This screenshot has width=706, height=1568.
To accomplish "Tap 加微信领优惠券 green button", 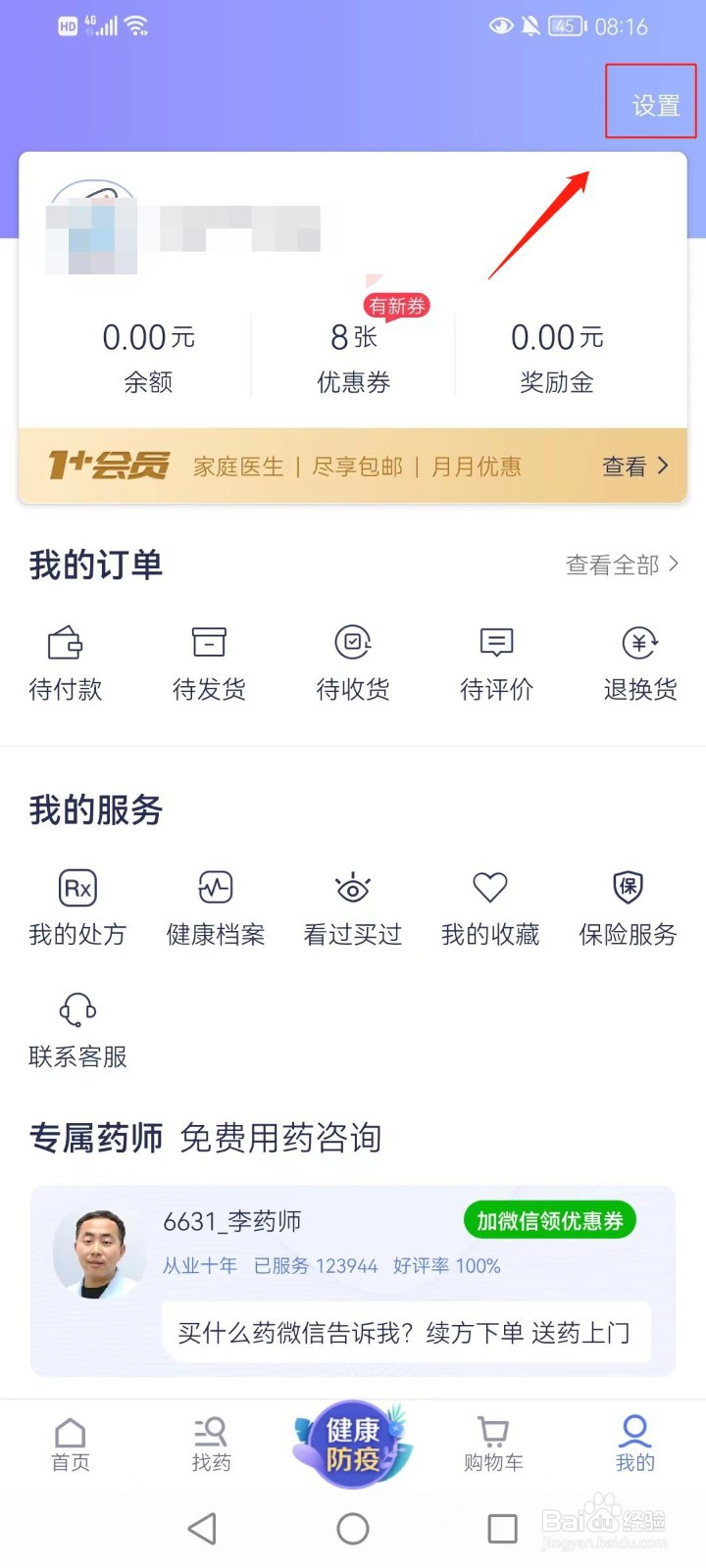I will point(549,1220).
